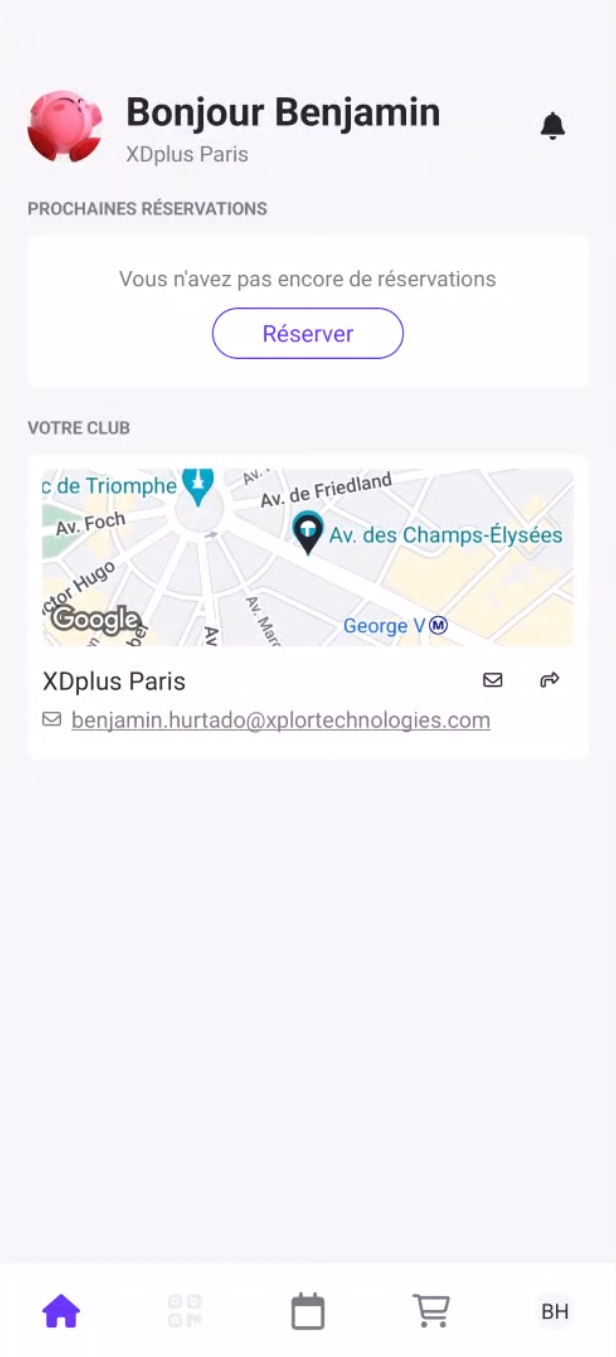Open the QR code tab
Screen dimensions: 616x1357
point(185,1310)
